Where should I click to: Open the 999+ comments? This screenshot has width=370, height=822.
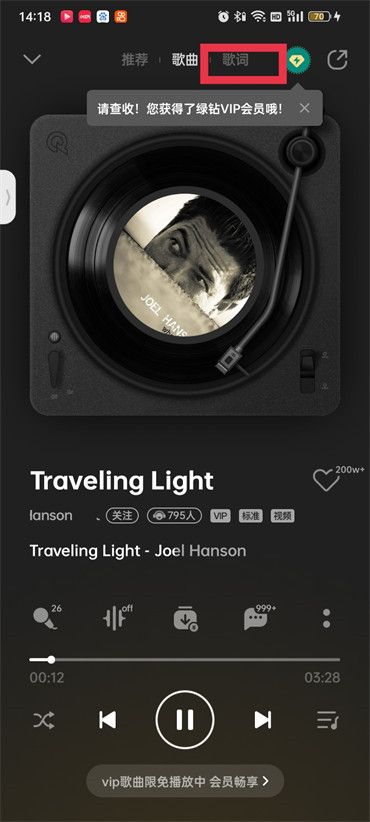(258, 618)
